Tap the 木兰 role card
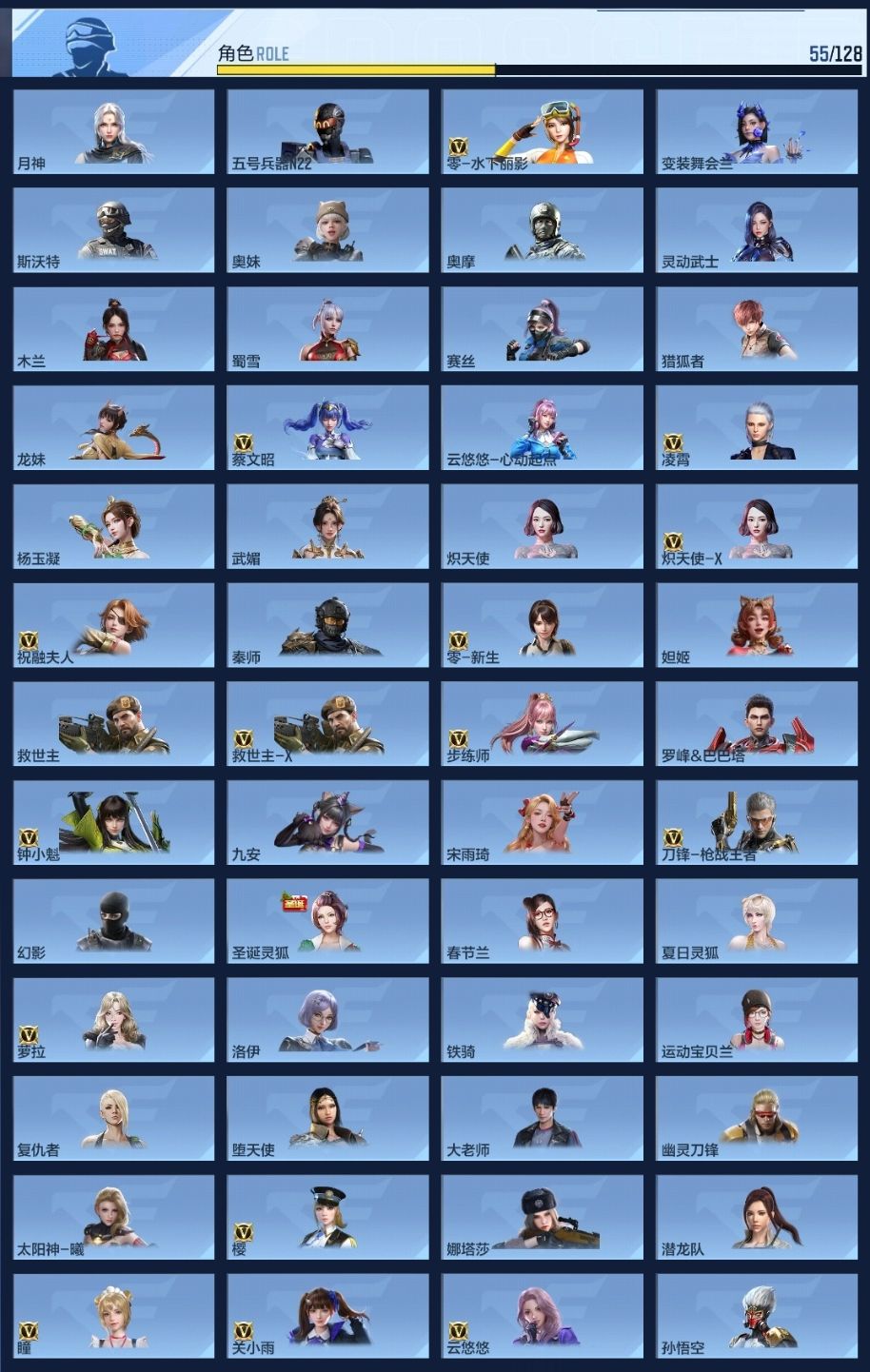 (x=114, y=329)
